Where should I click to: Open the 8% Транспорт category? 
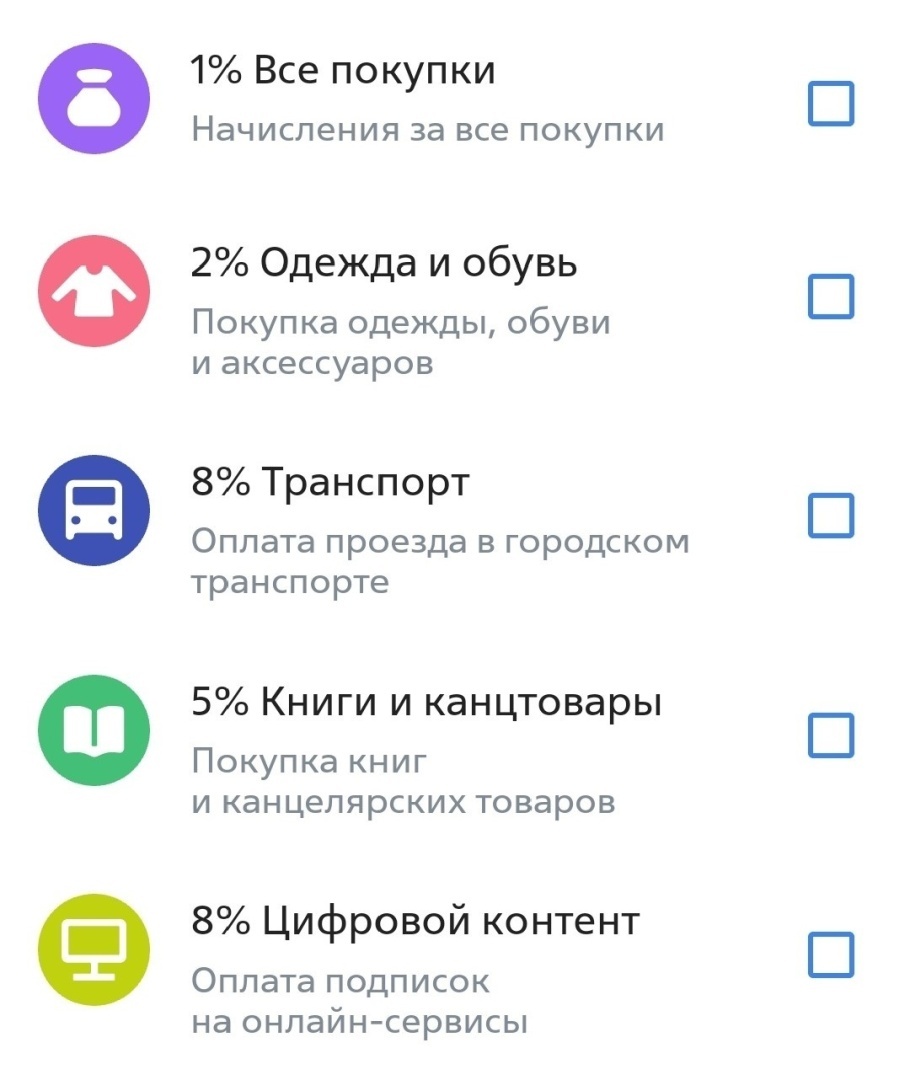(x=330, y=482)
